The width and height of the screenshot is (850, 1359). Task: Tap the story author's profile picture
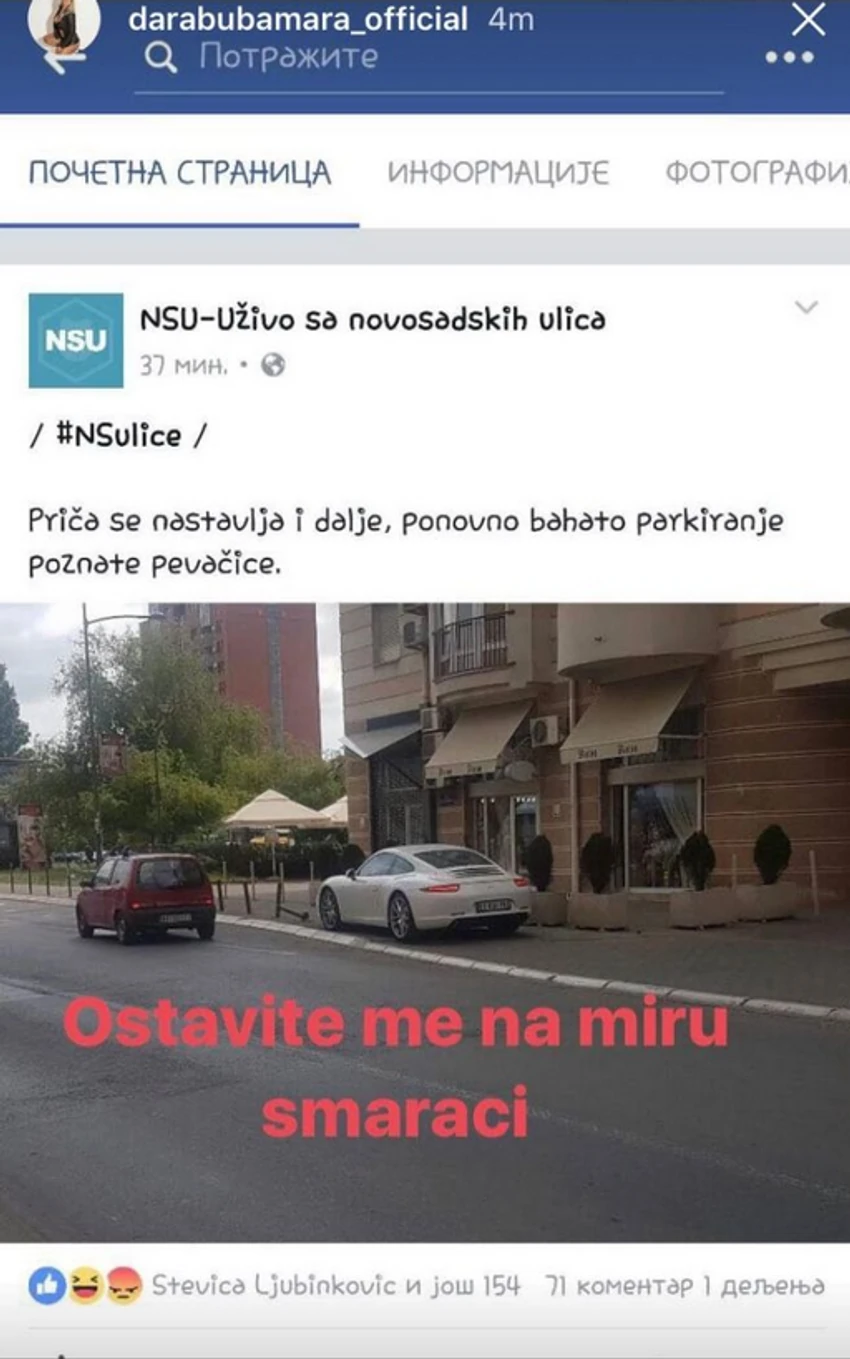click(x=65, y=24)
